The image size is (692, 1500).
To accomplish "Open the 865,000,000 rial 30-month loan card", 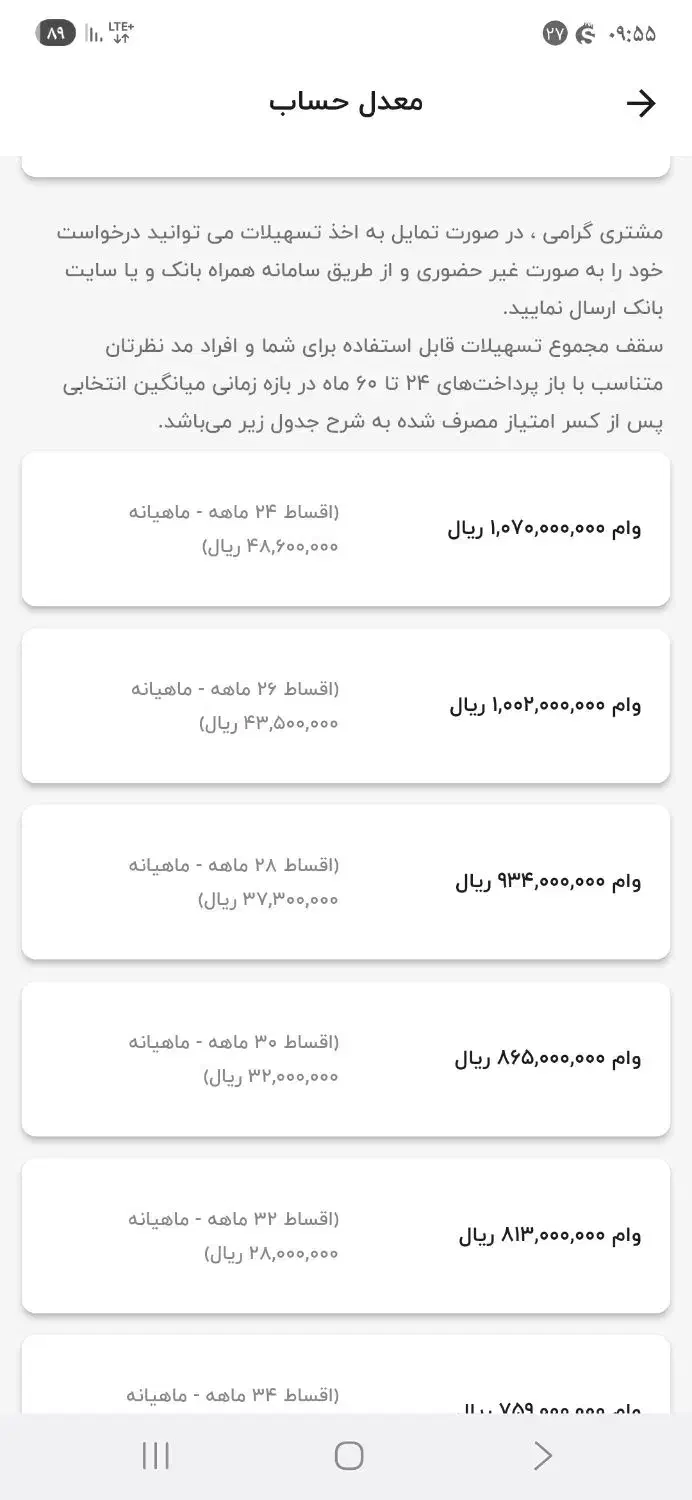I will point(346,1059).
